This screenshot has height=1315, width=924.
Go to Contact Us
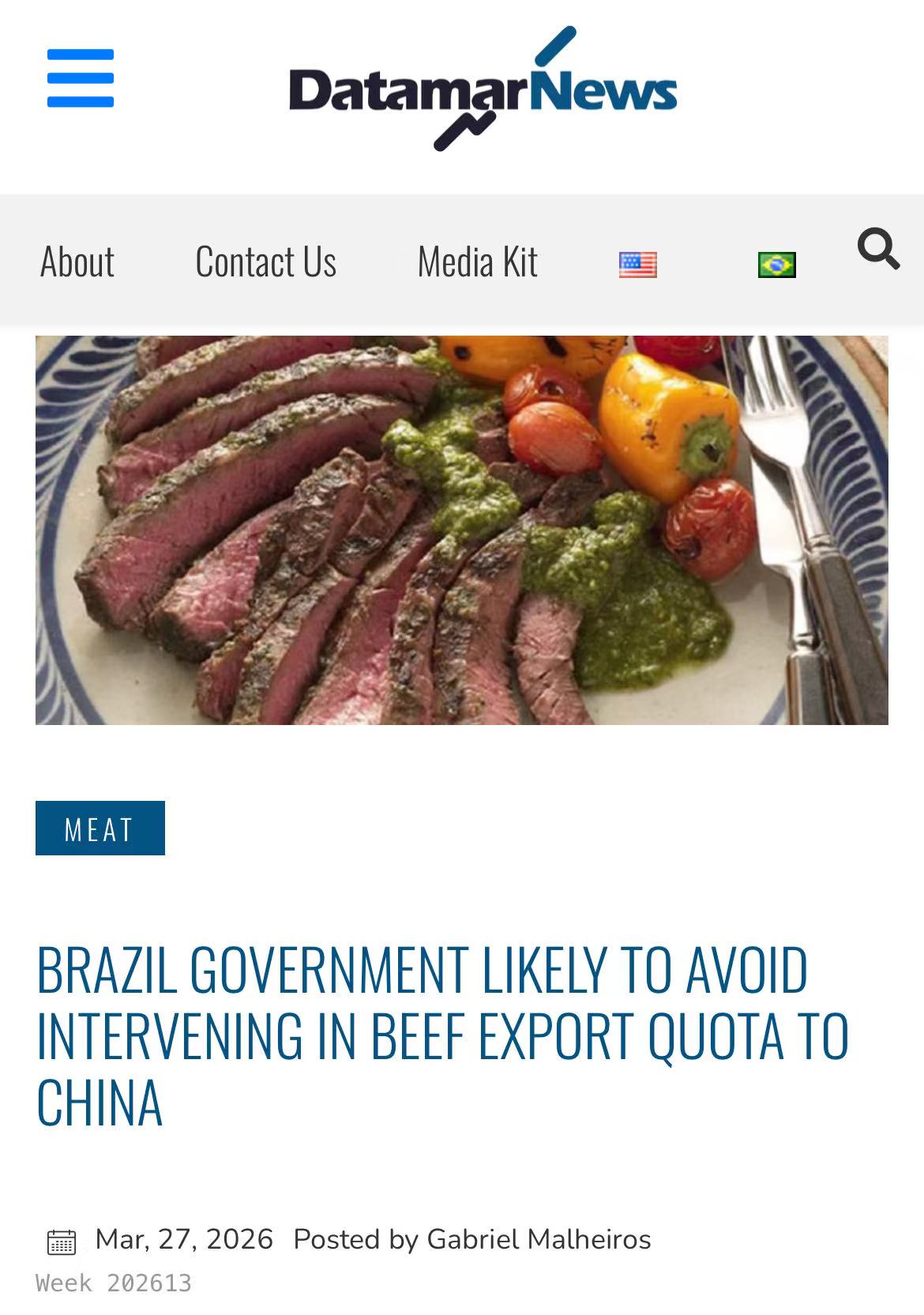pyautogui.click(x=265, y=261)
